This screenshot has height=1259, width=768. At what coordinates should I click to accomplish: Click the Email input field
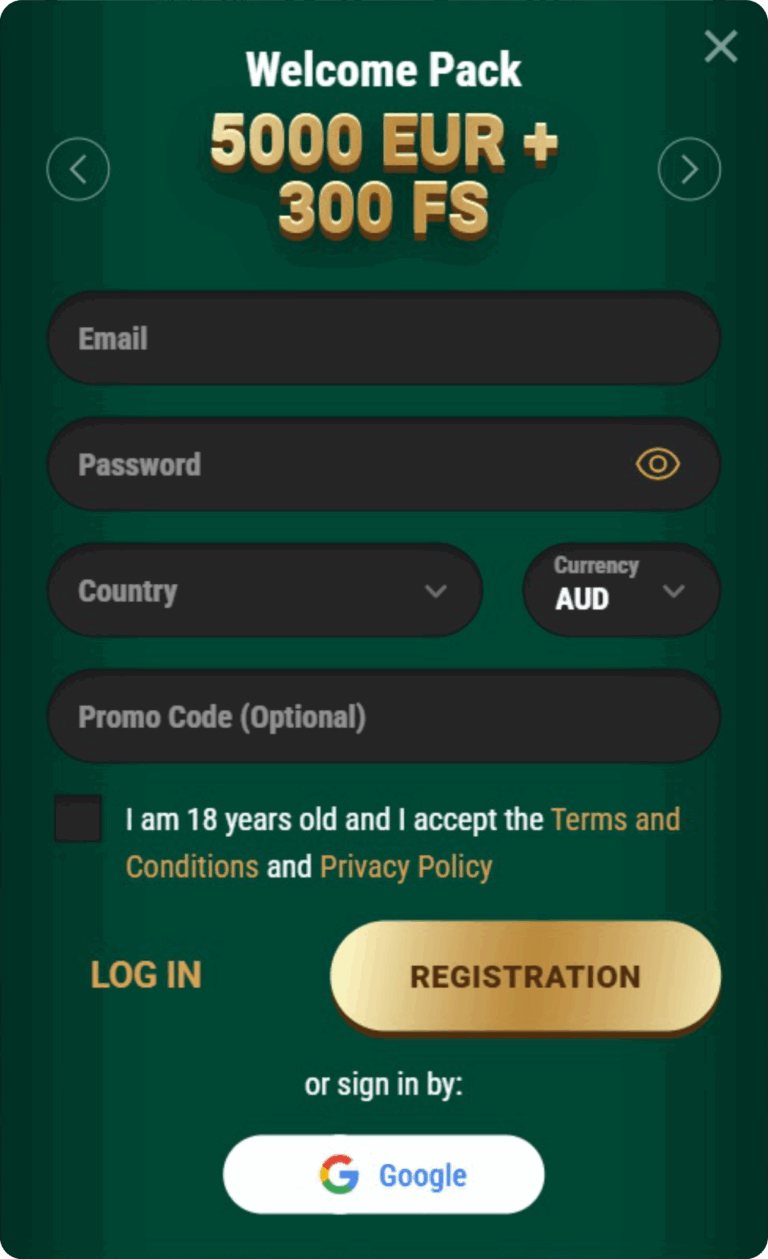click(383, 339)
